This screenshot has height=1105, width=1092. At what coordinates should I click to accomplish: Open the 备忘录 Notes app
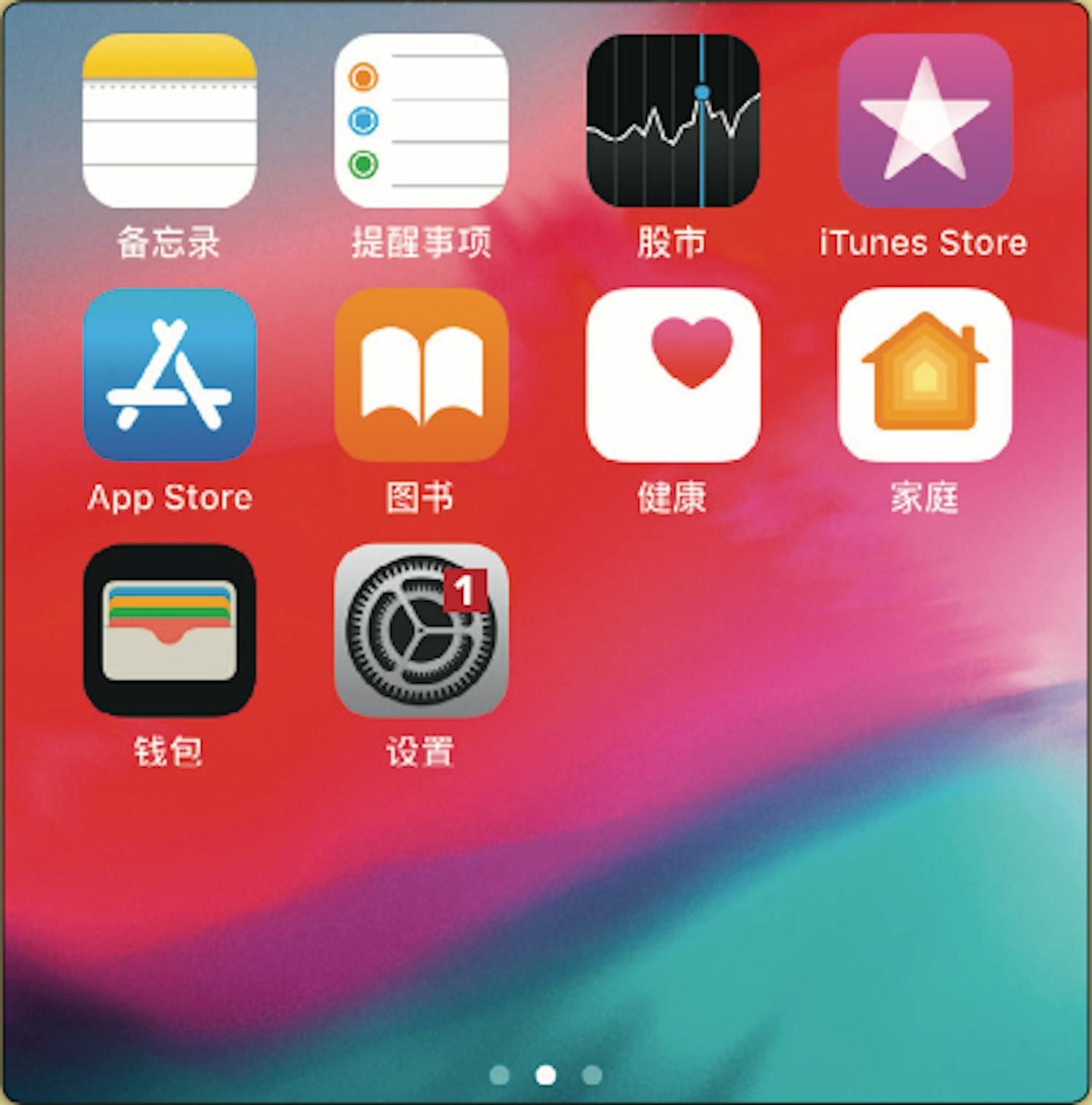(x=169, y=121)
